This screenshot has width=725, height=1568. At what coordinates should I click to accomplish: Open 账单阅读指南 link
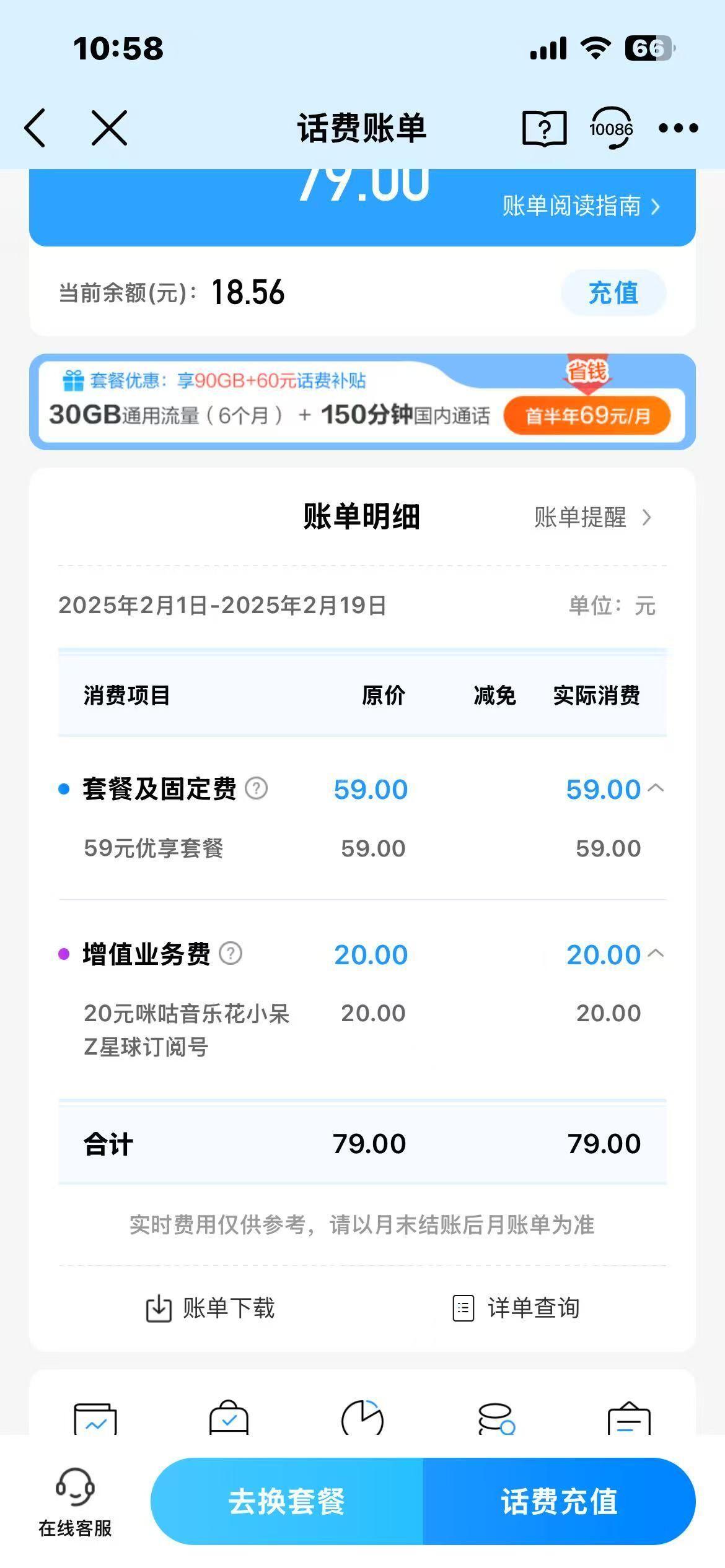pos(581,206)
